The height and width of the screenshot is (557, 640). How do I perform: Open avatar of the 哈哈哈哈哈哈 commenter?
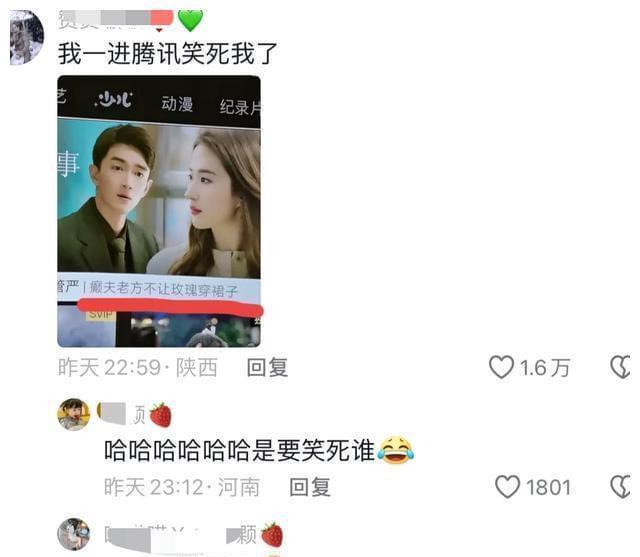tap(73, 414)
